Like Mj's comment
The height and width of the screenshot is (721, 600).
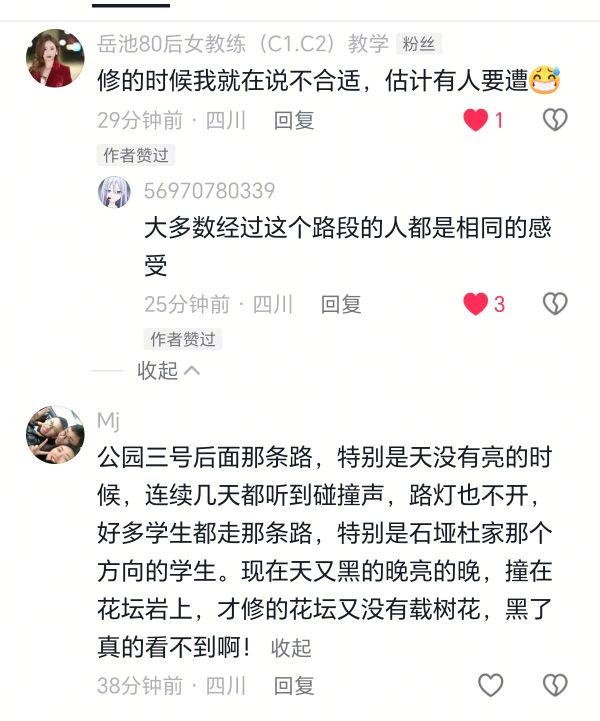point(490,686)
